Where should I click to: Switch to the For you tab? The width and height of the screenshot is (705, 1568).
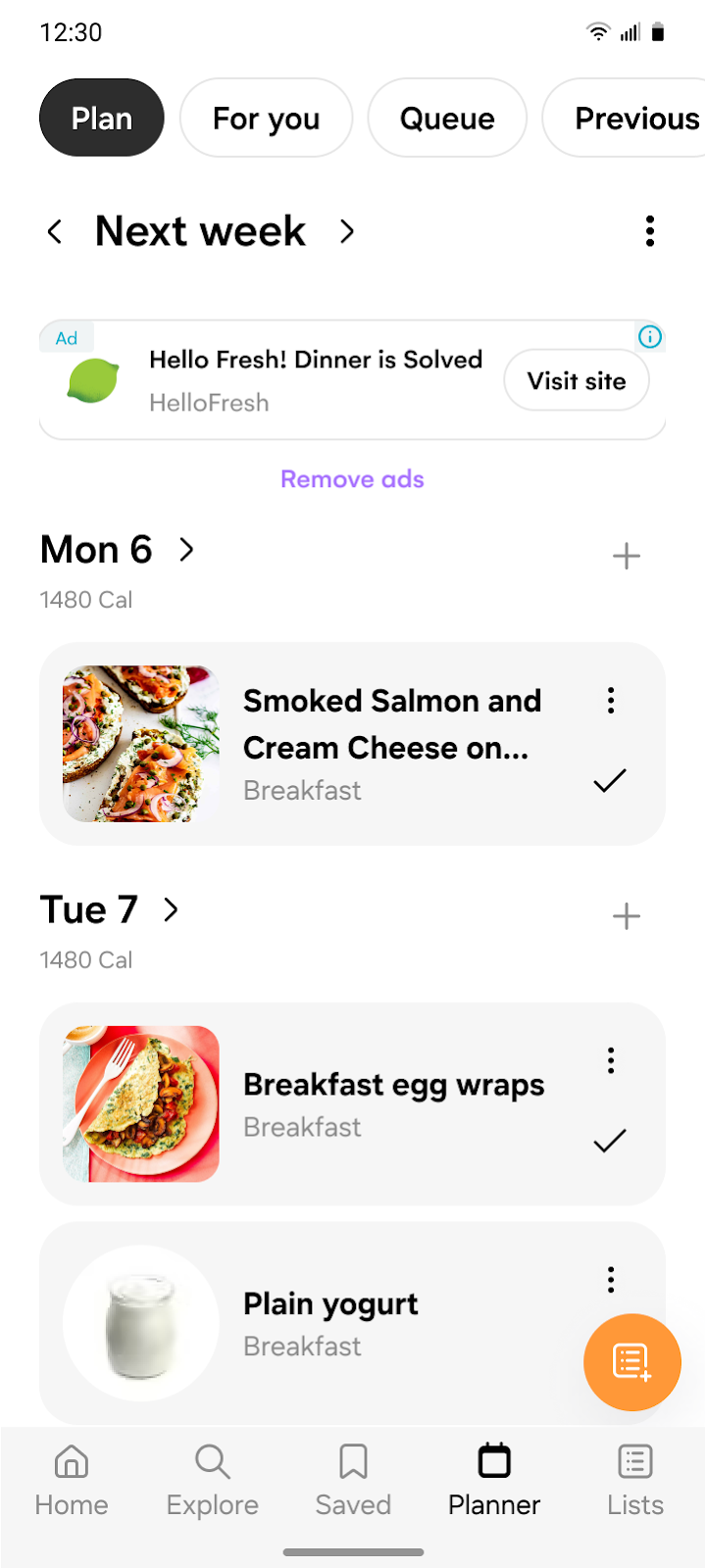click(266, 118)
